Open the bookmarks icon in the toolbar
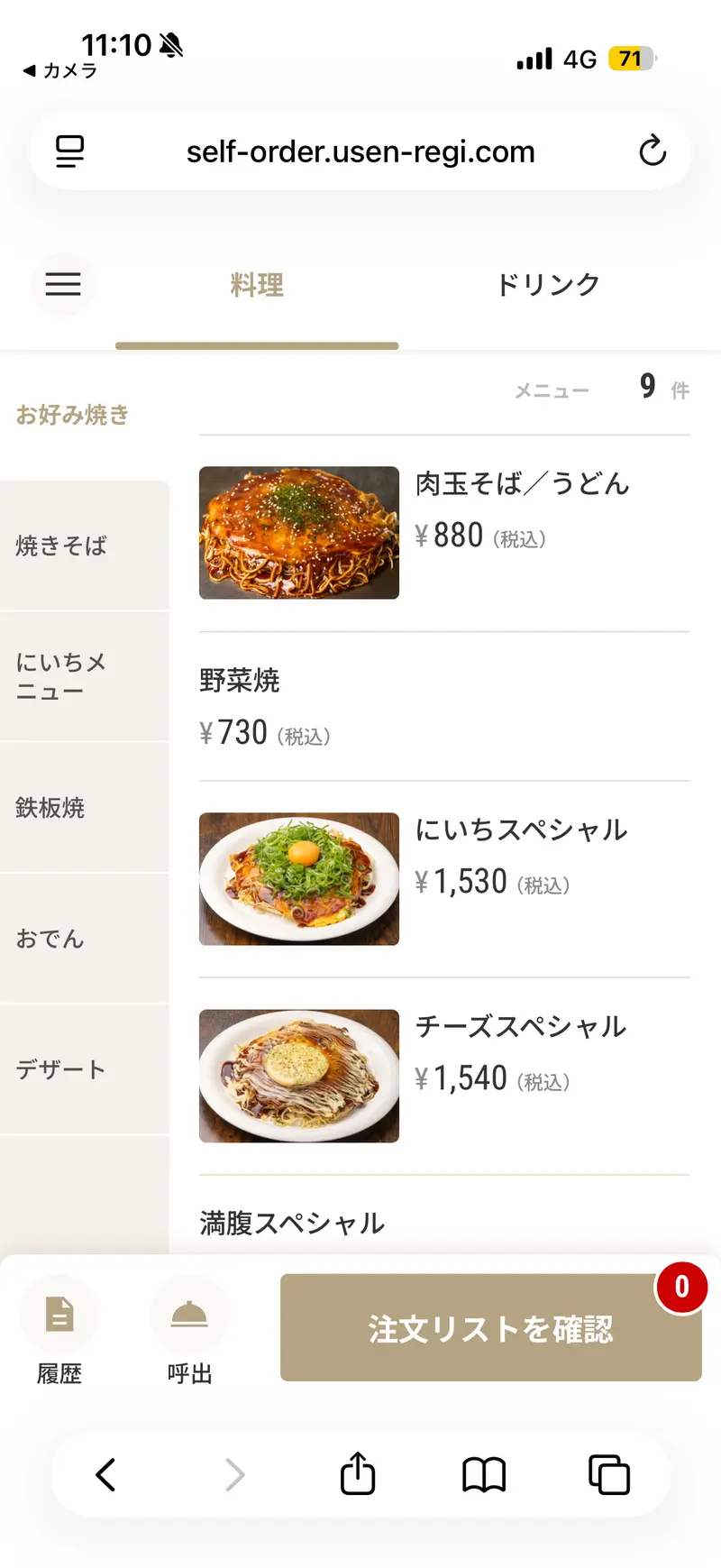This screenshot has width=721, height=1568. click(483, 1475)
